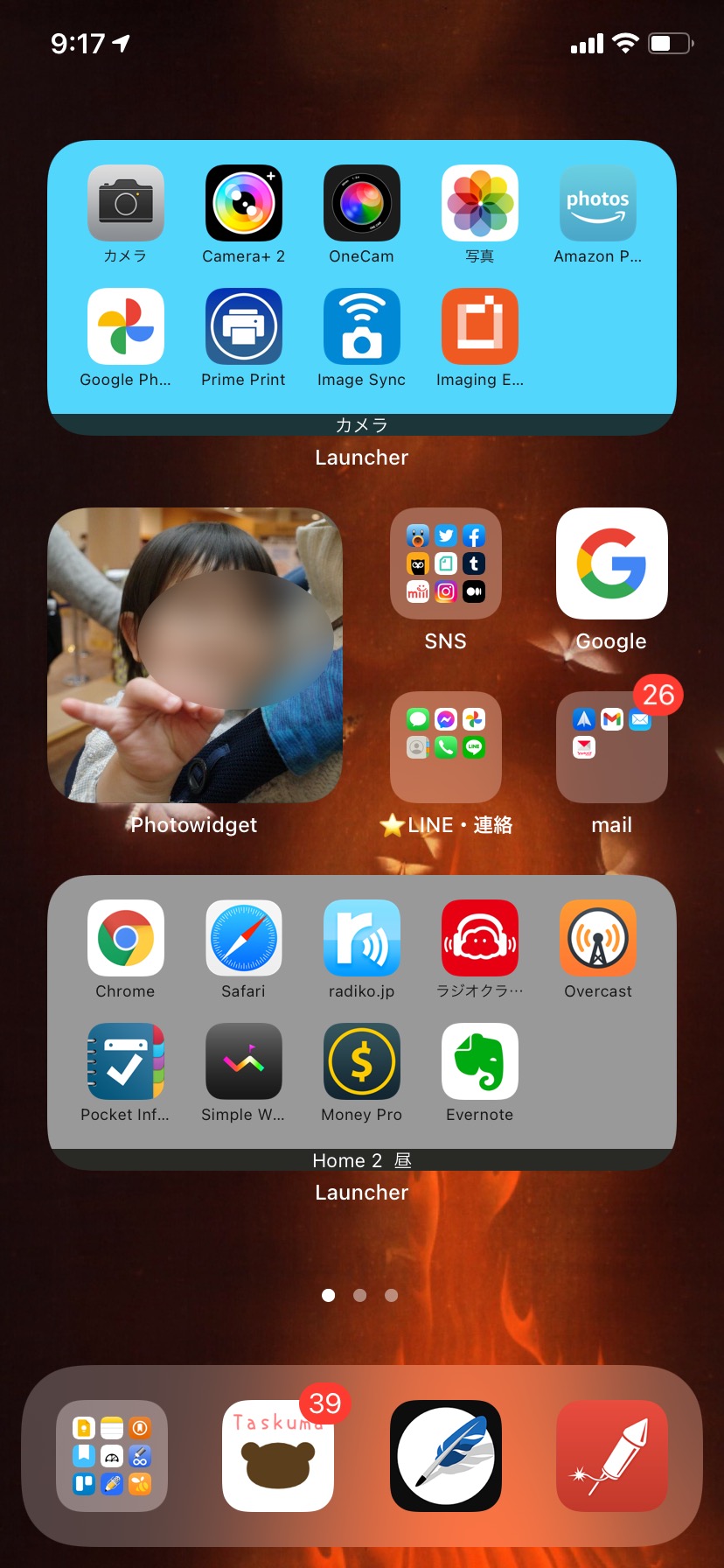Launch Overcast podcast app
724x1568 pixels.
pos(598,938)
